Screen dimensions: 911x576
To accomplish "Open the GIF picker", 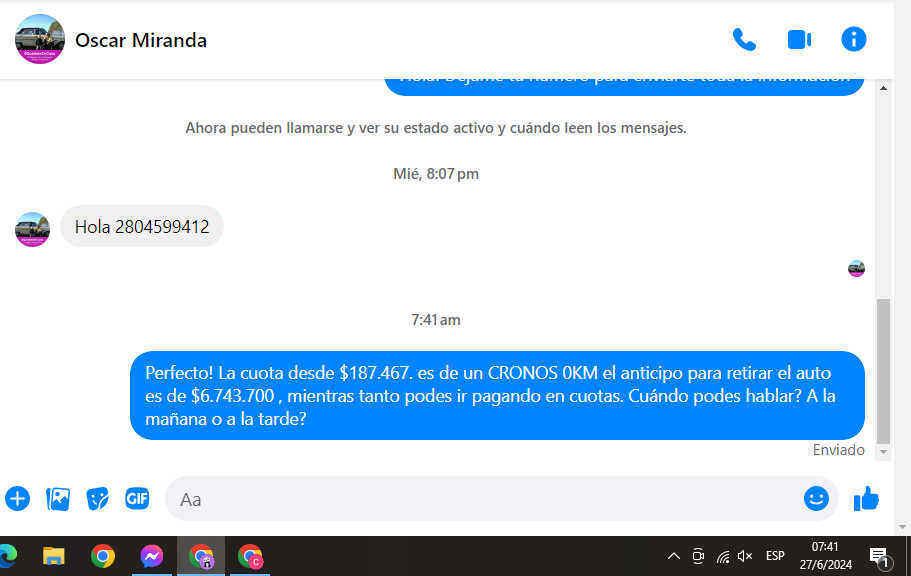I will click(137, 498).
